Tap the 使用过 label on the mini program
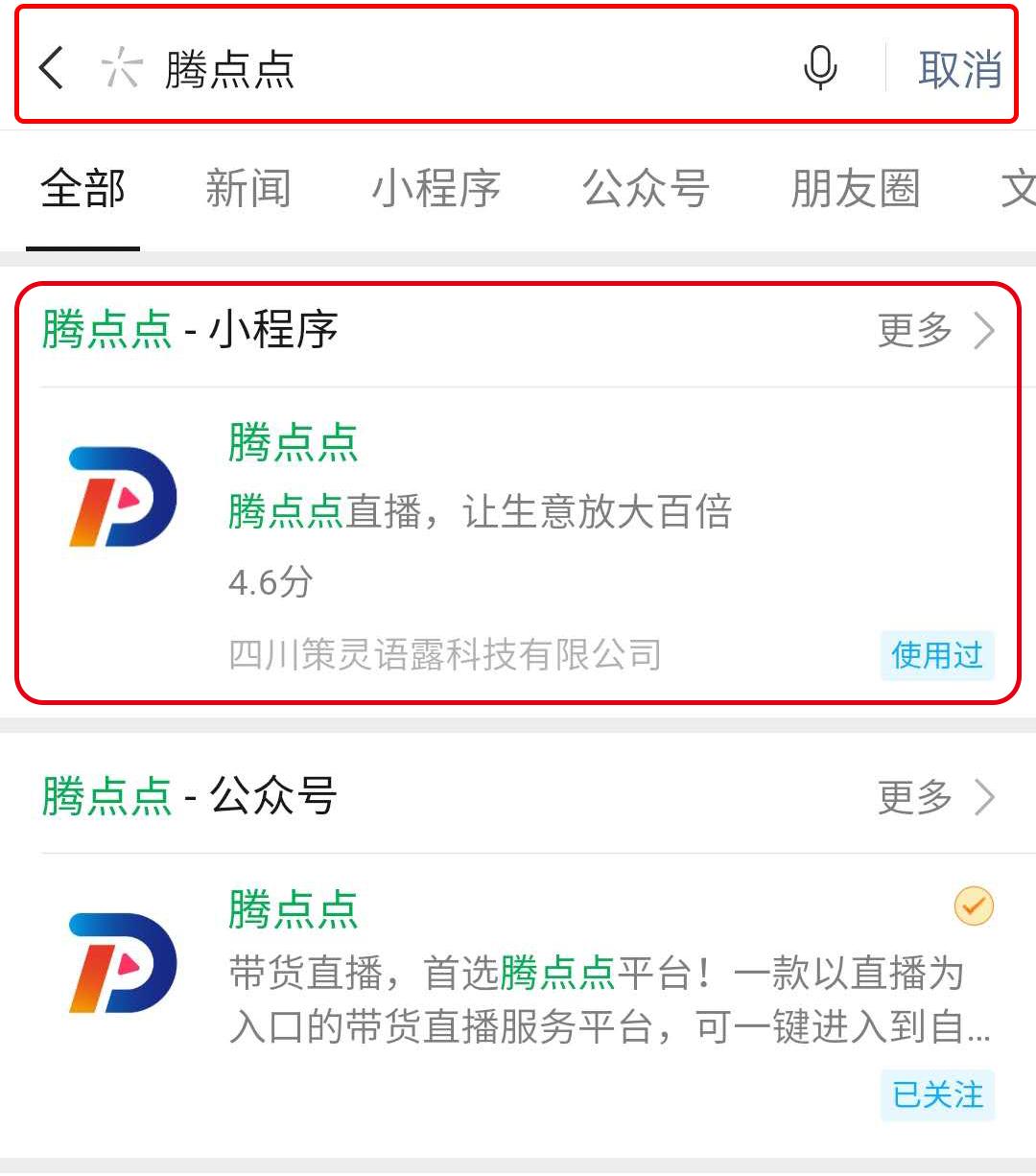Image resolution: width=1036 pixels, height=1176 pixels. pyautogui.click(x=937, y=656)
